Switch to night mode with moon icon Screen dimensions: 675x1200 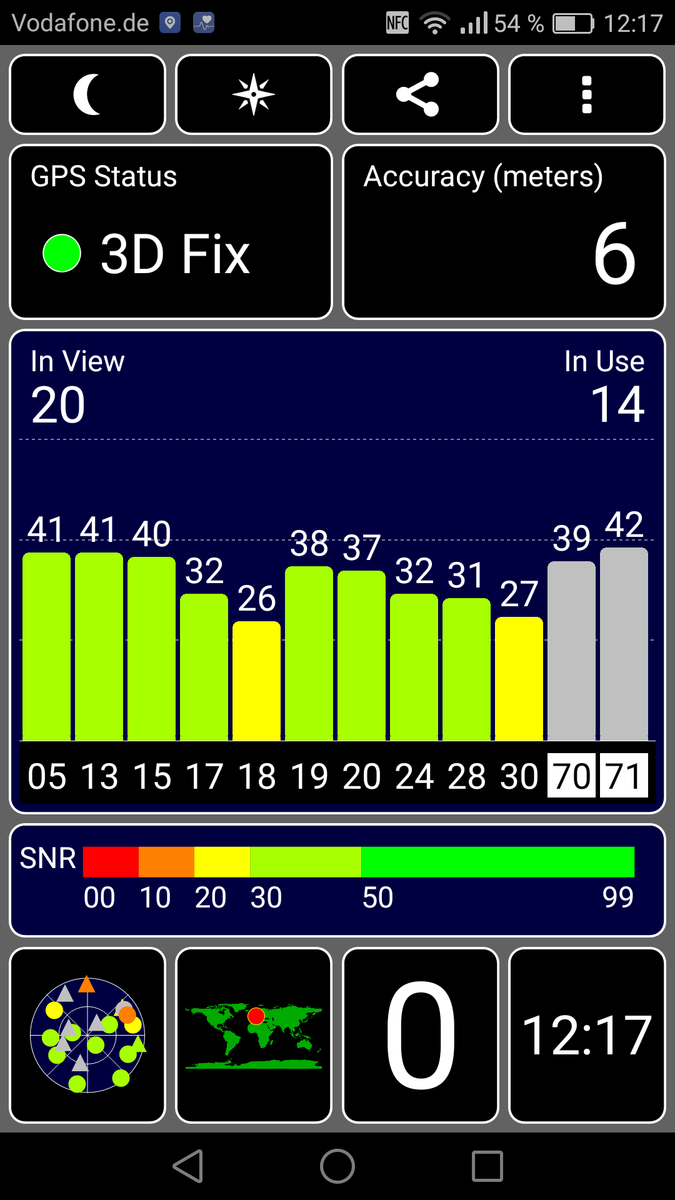coord(87,95)
